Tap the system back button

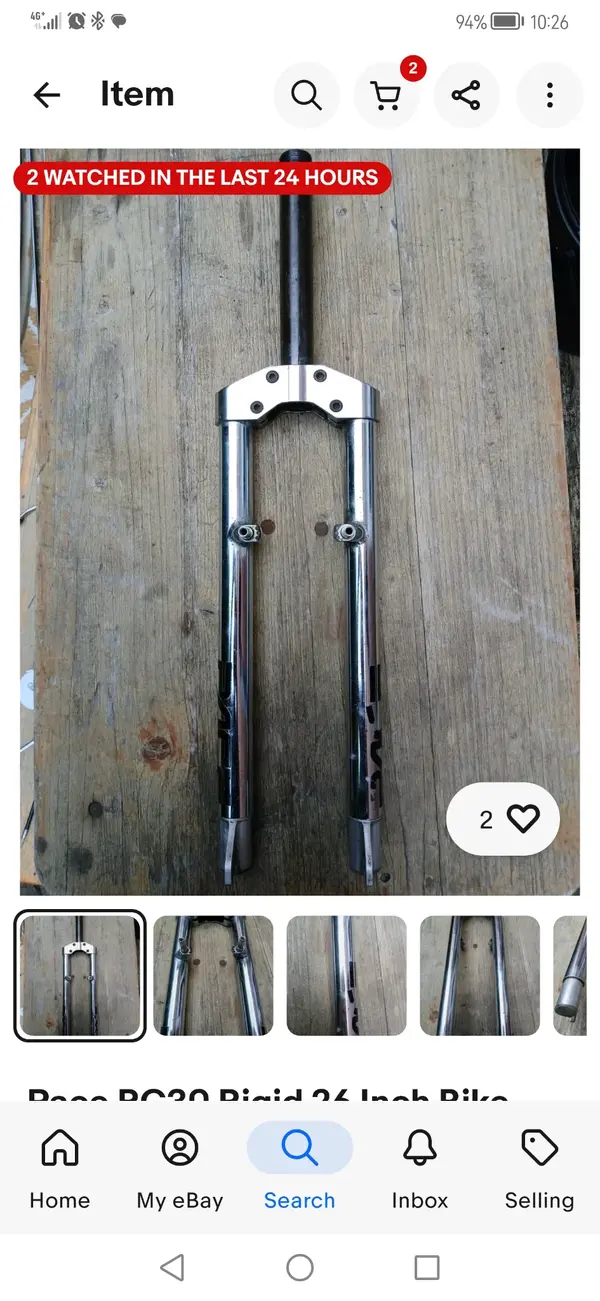pos(172,1268)
